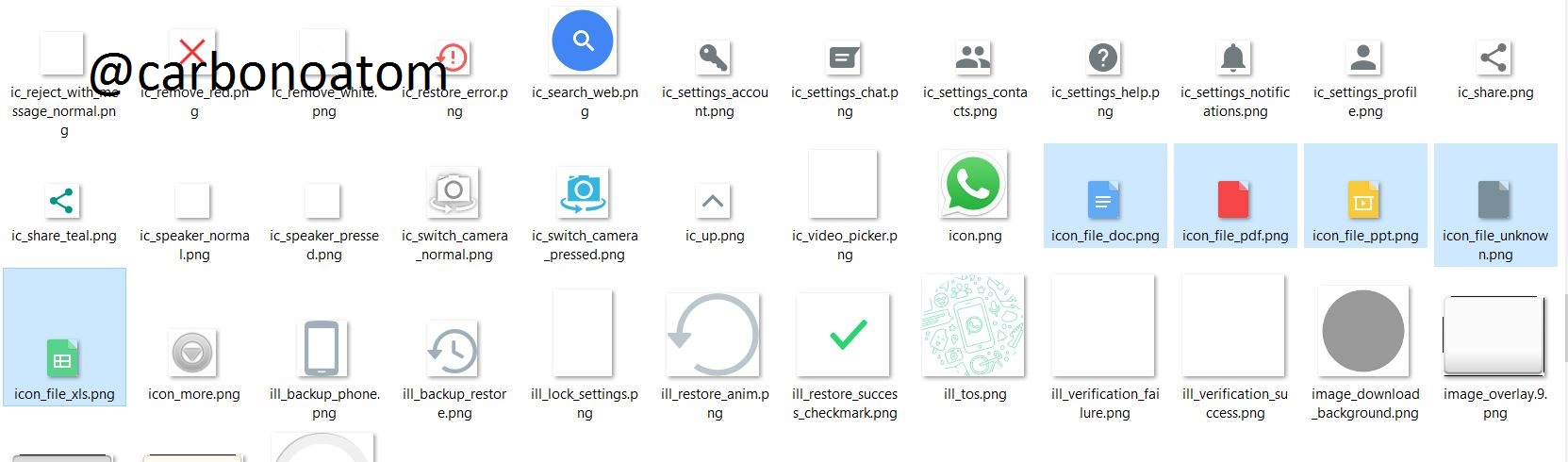Select the ic_search_web.png file
Viewport: 1568px width, 462px height.
(x=584, y=42)
